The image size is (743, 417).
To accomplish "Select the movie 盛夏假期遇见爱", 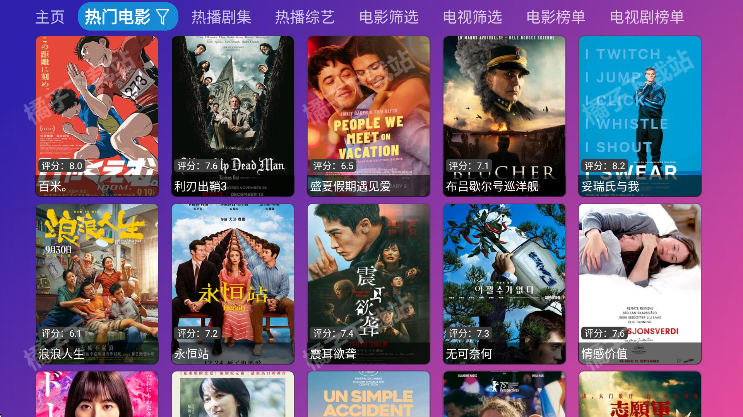I will point(368,115).
